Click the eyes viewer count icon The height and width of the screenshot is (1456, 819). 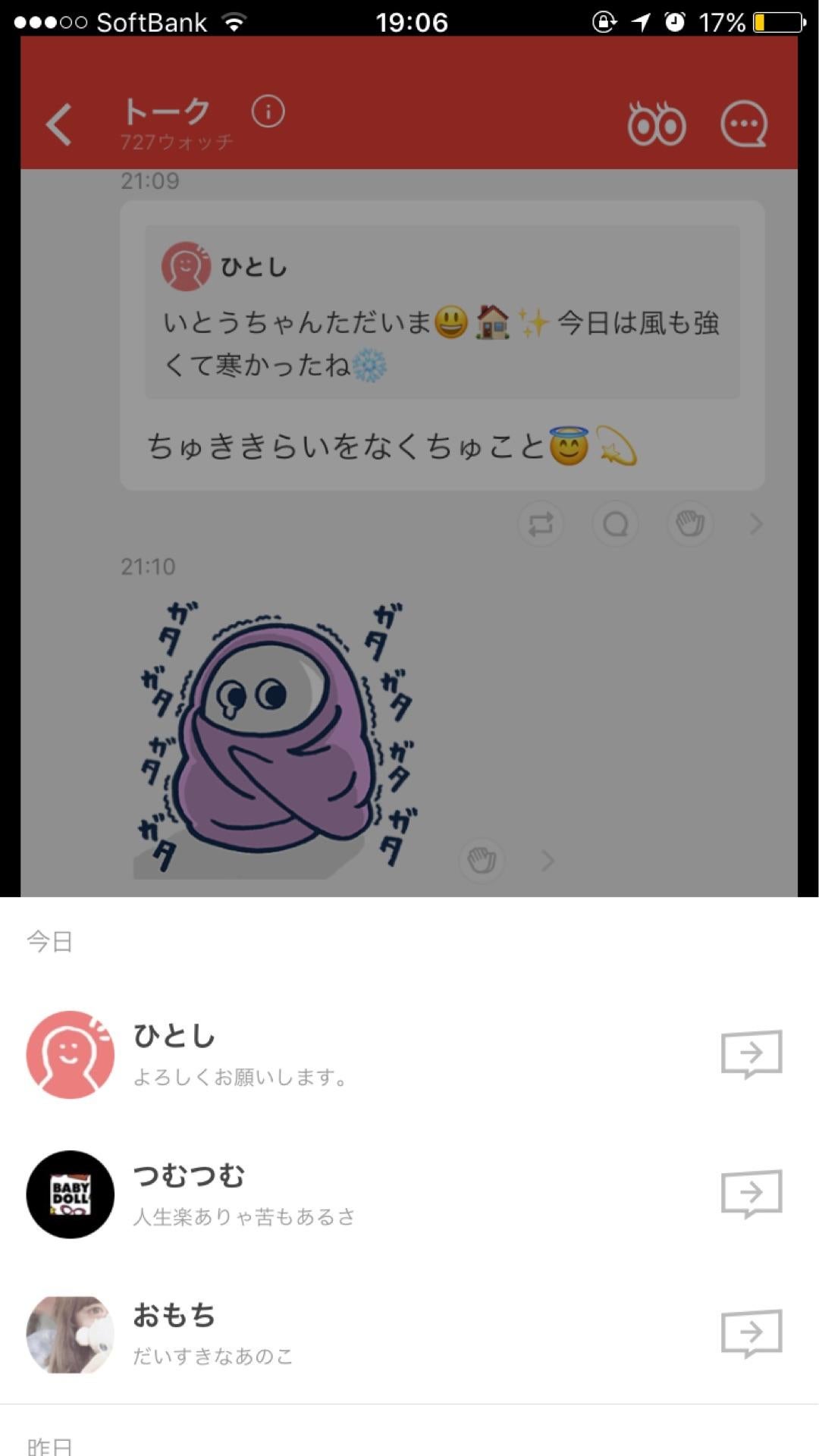coord(657,124)
